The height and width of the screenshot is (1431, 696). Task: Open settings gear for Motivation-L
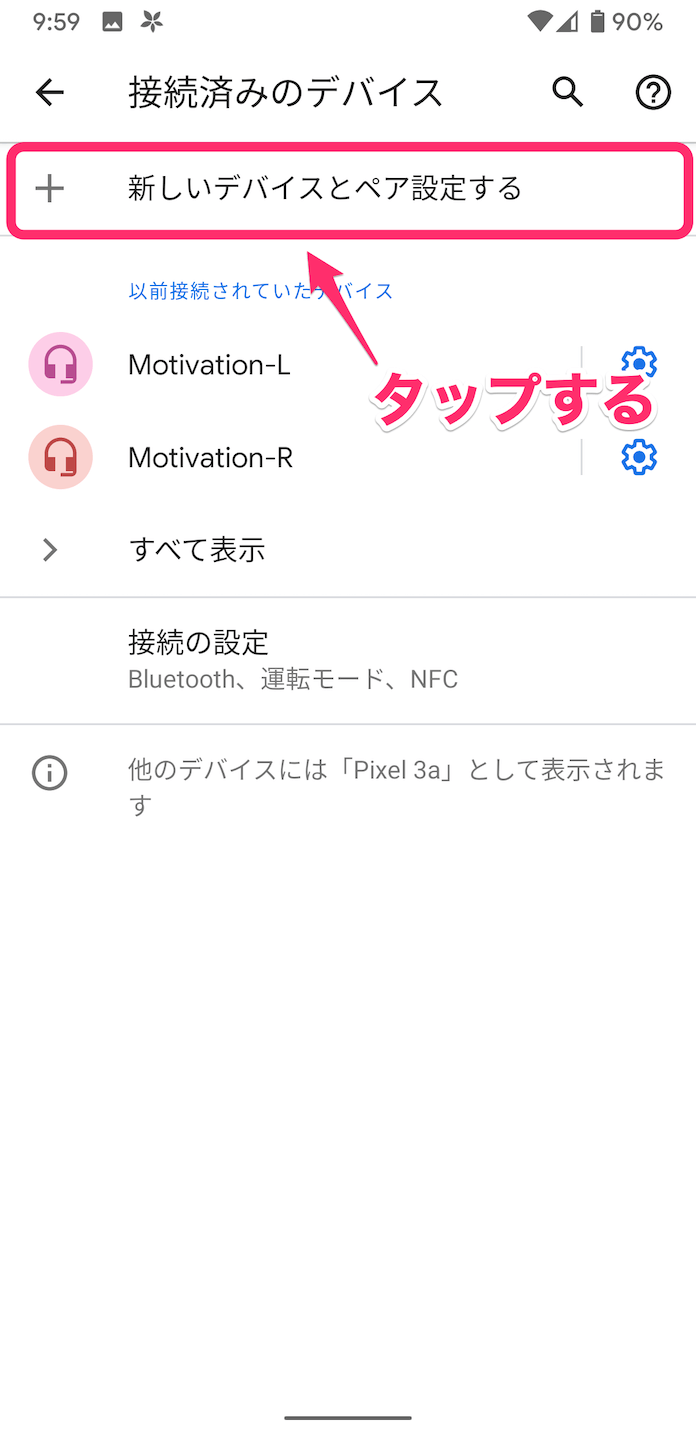(x=639, y=364)
